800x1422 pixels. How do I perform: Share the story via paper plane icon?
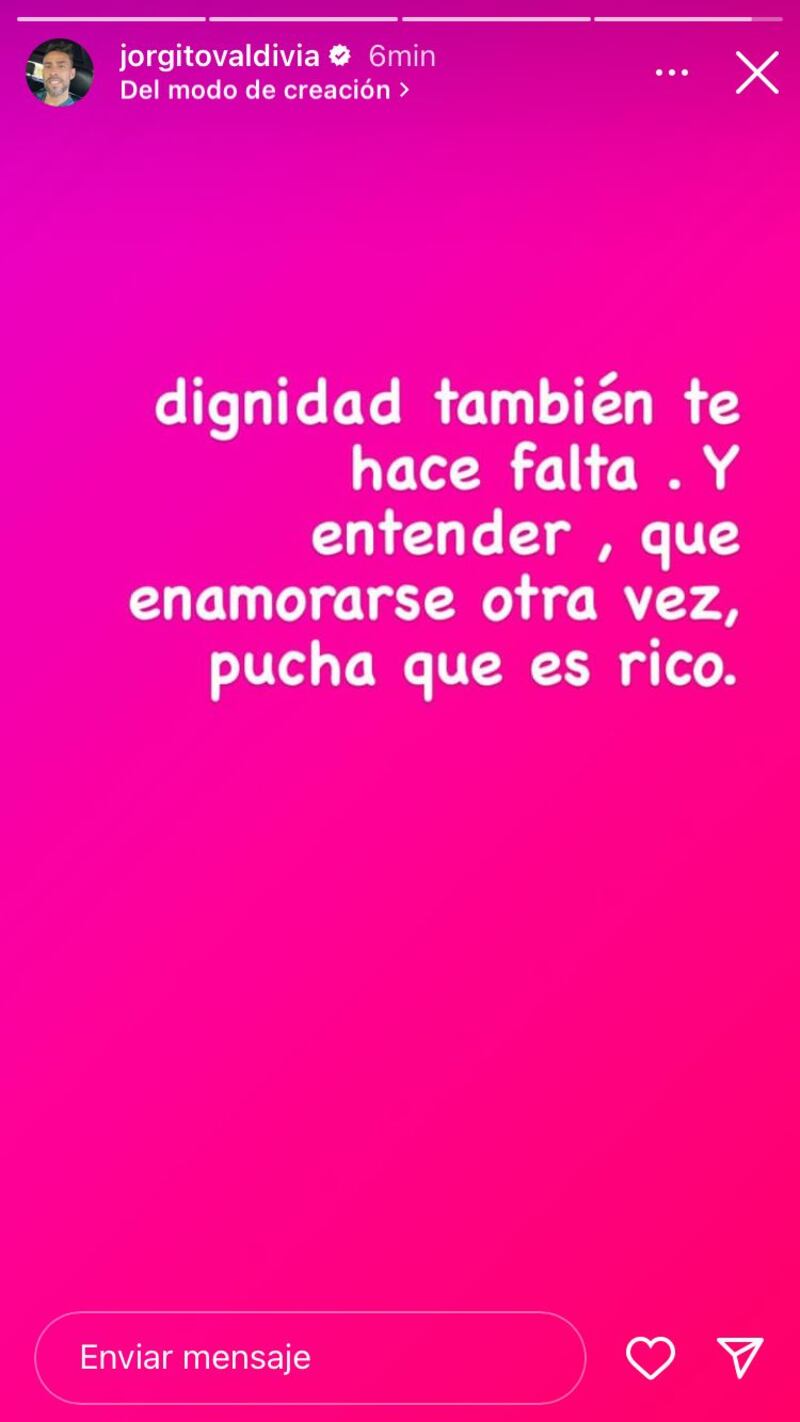[740, 1357]
